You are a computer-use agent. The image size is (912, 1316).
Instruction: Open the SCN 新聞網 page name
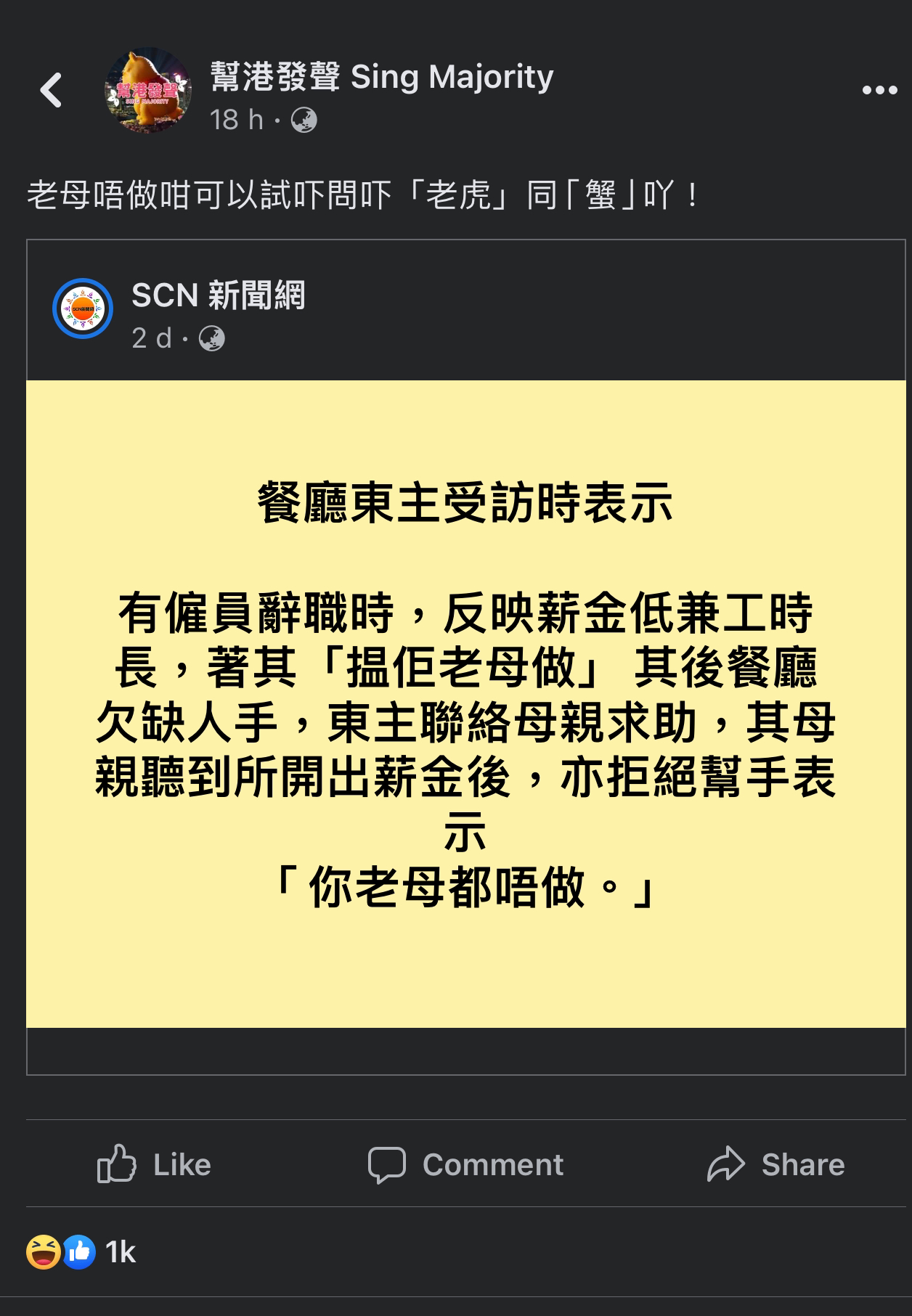pos(218,295)
